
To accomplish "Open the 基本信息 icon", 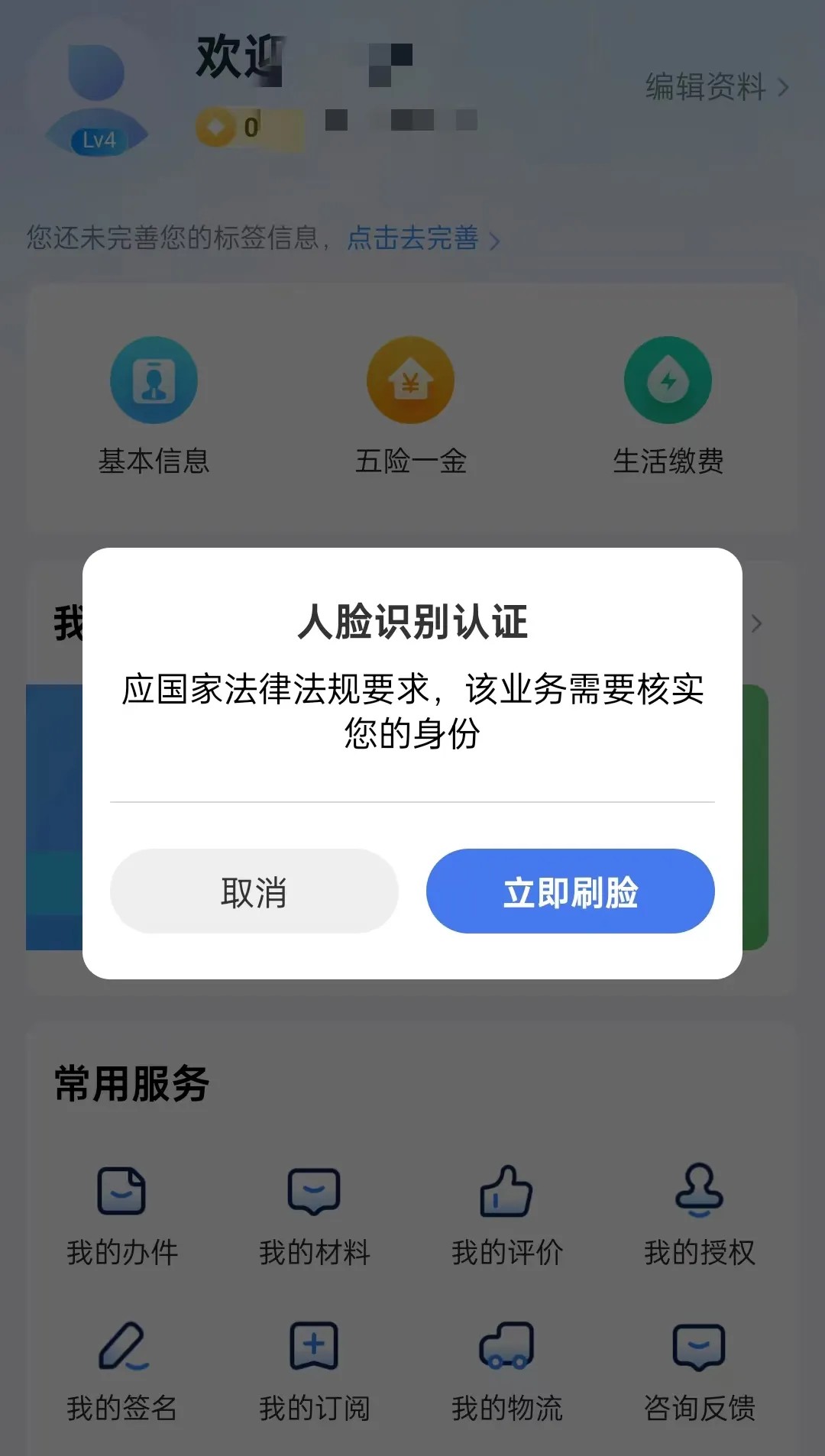I will click(x=155, y=380).
